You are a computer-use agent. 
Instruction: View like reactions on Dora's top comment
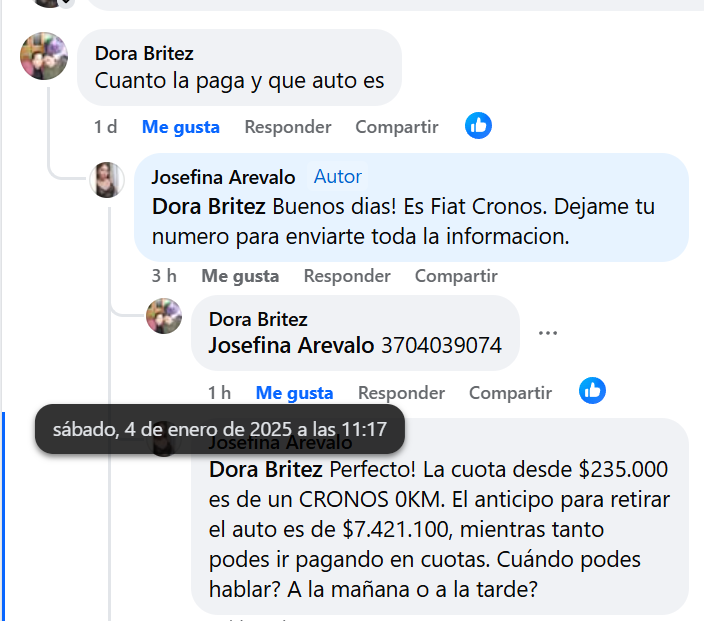point(478,126)
